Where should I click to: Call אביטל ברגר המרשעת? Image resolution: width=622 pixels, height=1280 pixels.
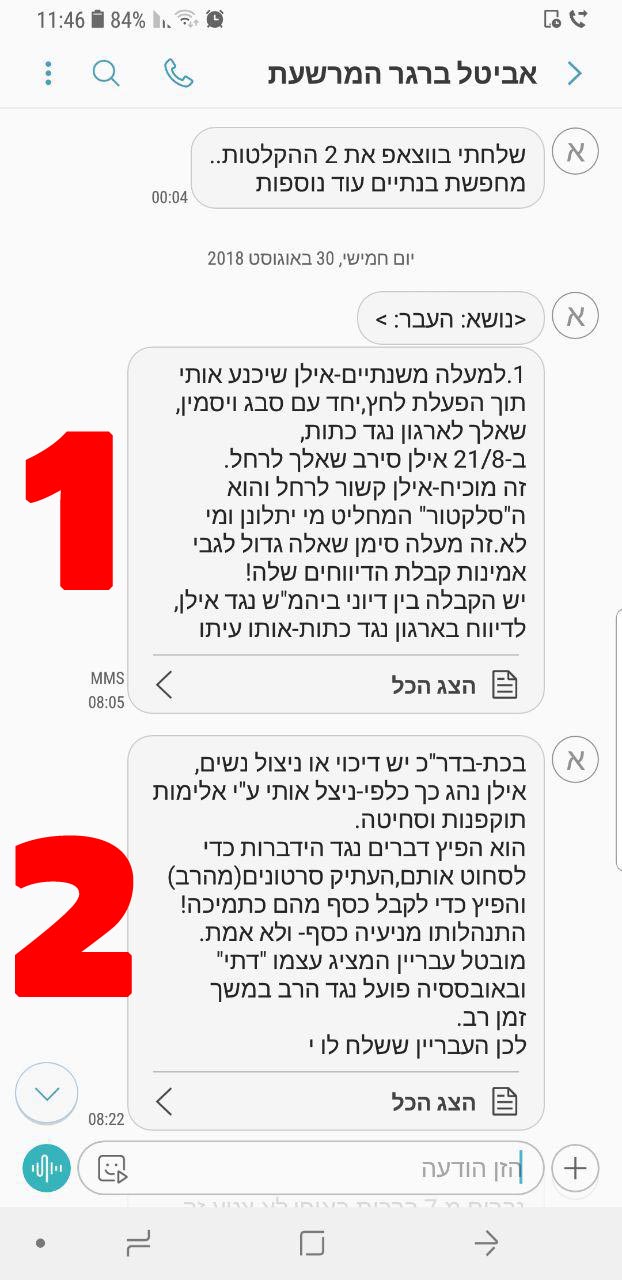click(178, 73)
